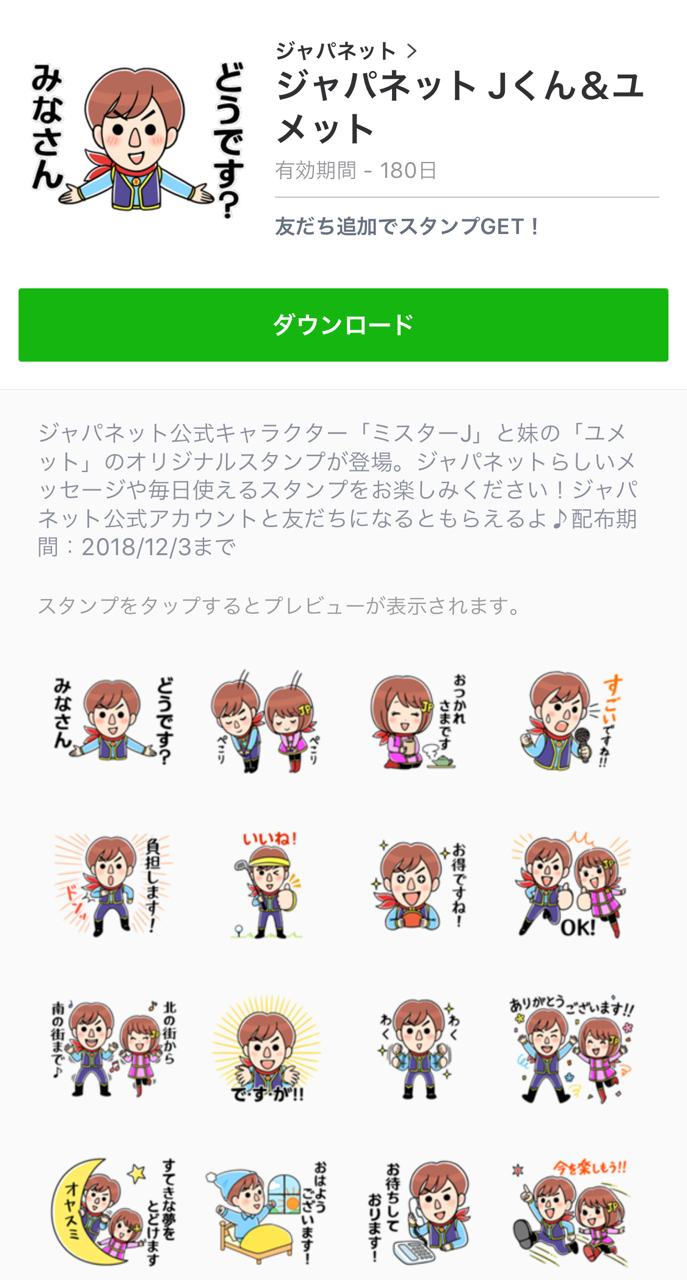Tap the green ダウンロード button

pyautogui.click(x=343, y=325)
